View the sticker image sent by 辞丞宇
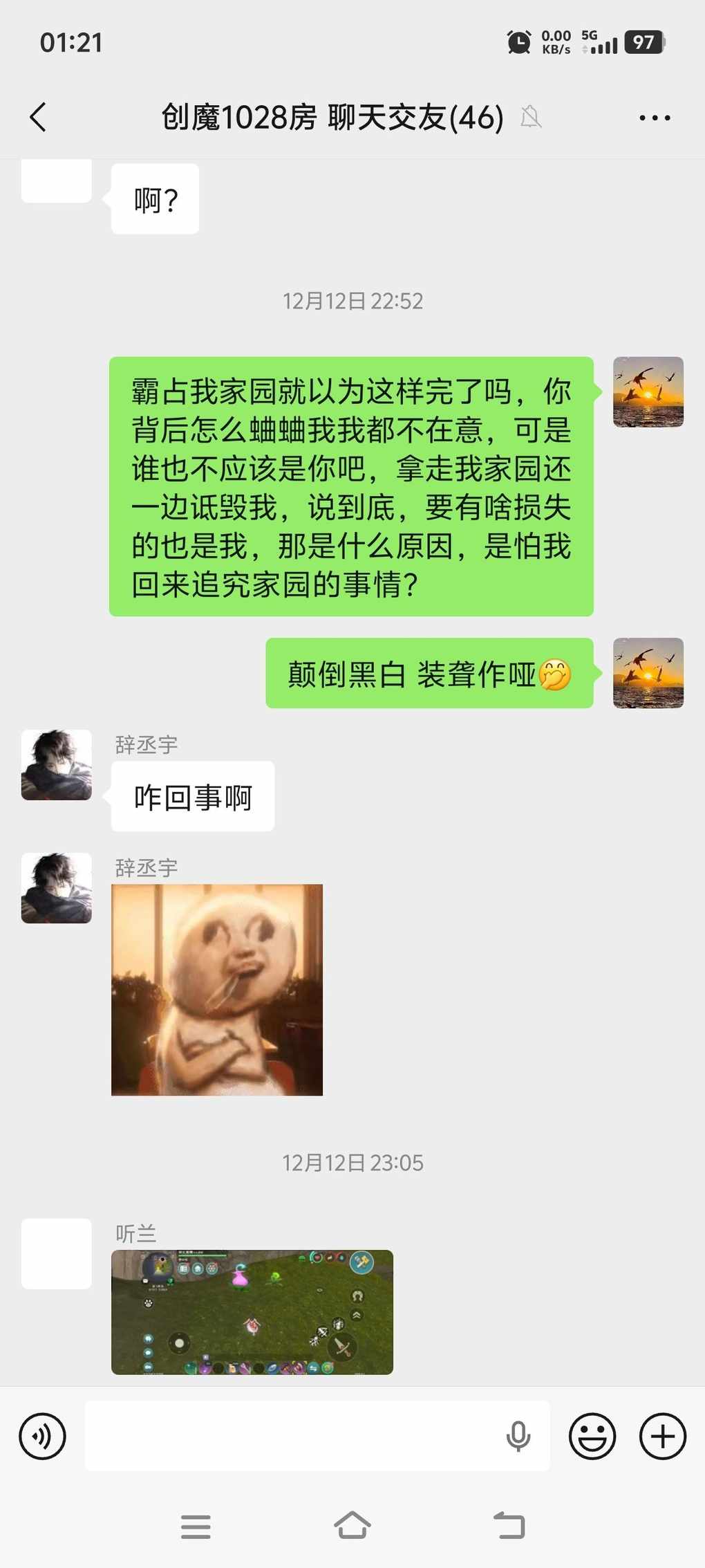The width and height of the screenshot is (705, 1568). tap(216, 989)
